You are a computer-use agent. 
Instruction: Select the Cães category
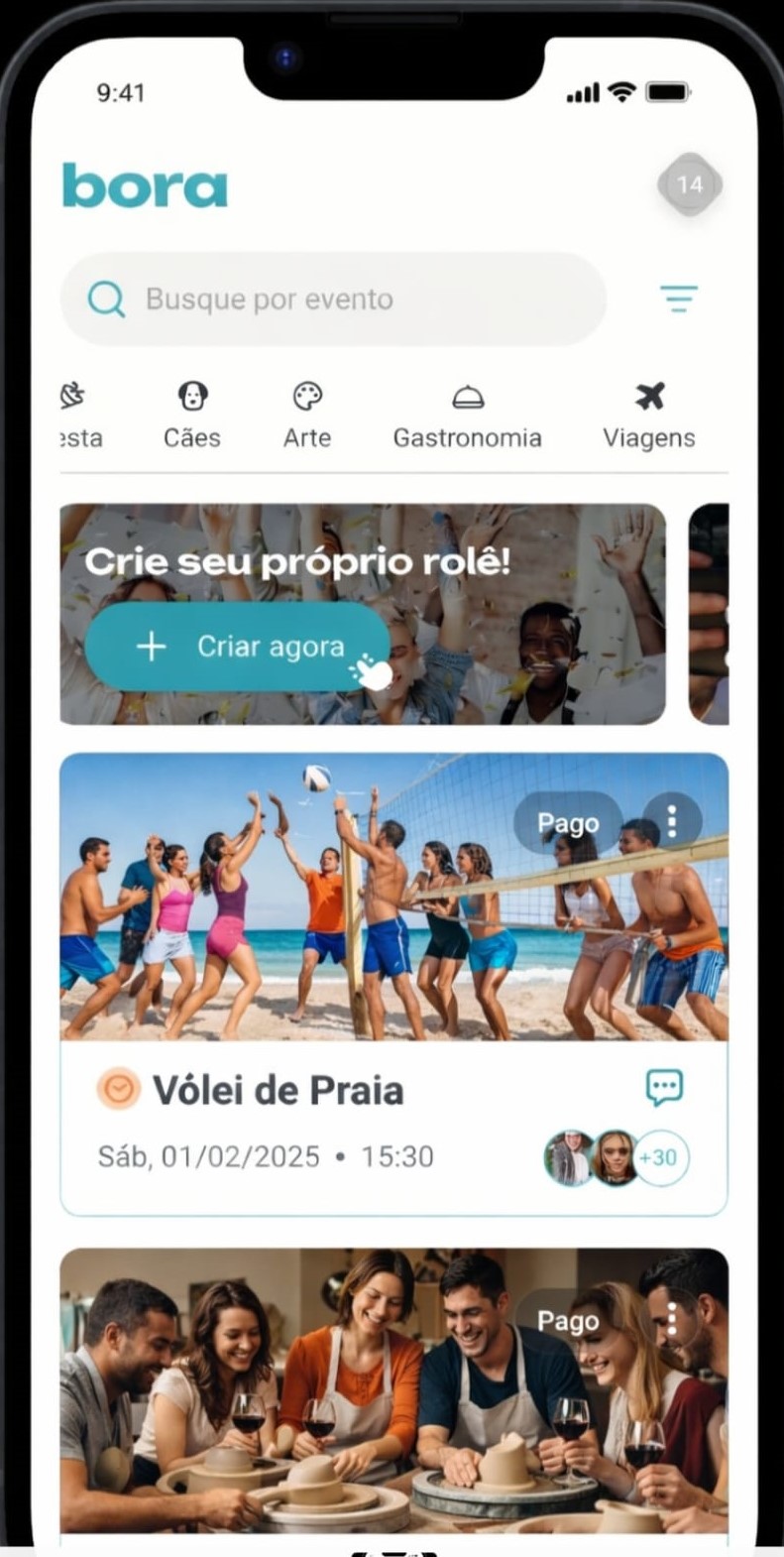click(x=192, y=416)
